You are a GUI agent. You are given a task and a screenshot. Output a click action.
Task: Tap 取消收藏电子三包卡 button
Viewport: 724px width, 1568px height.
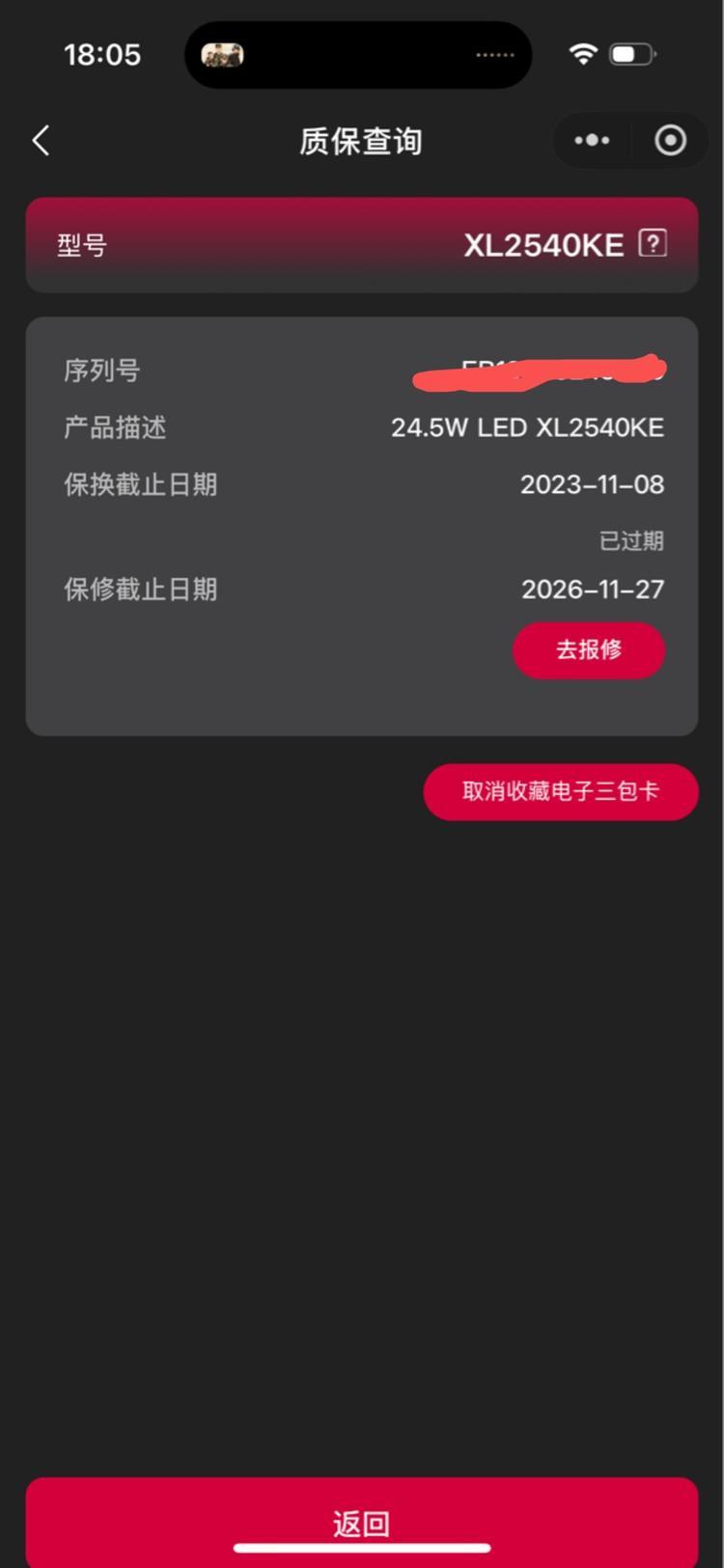coord(560,791)
